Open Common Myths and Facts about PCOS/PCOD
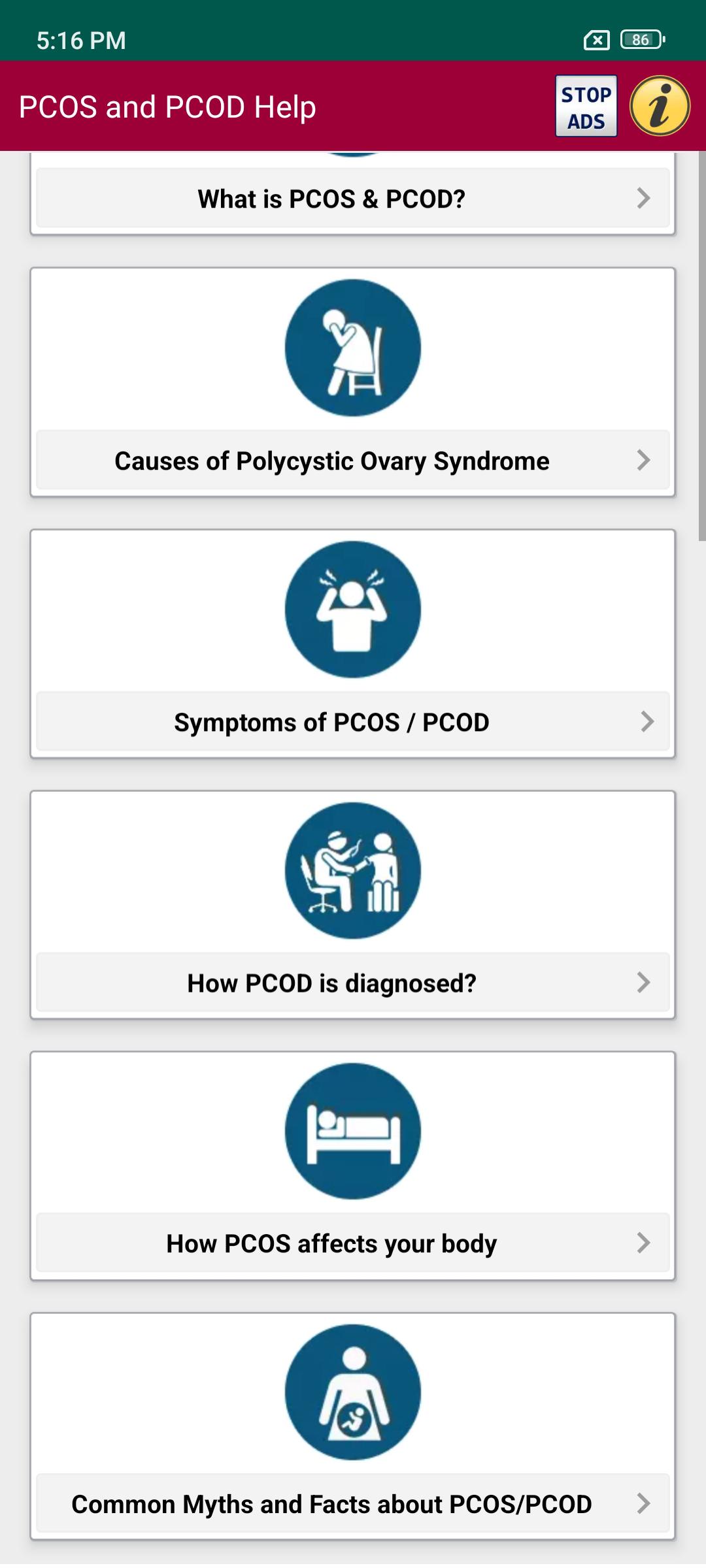 (x=352, y=1504)
